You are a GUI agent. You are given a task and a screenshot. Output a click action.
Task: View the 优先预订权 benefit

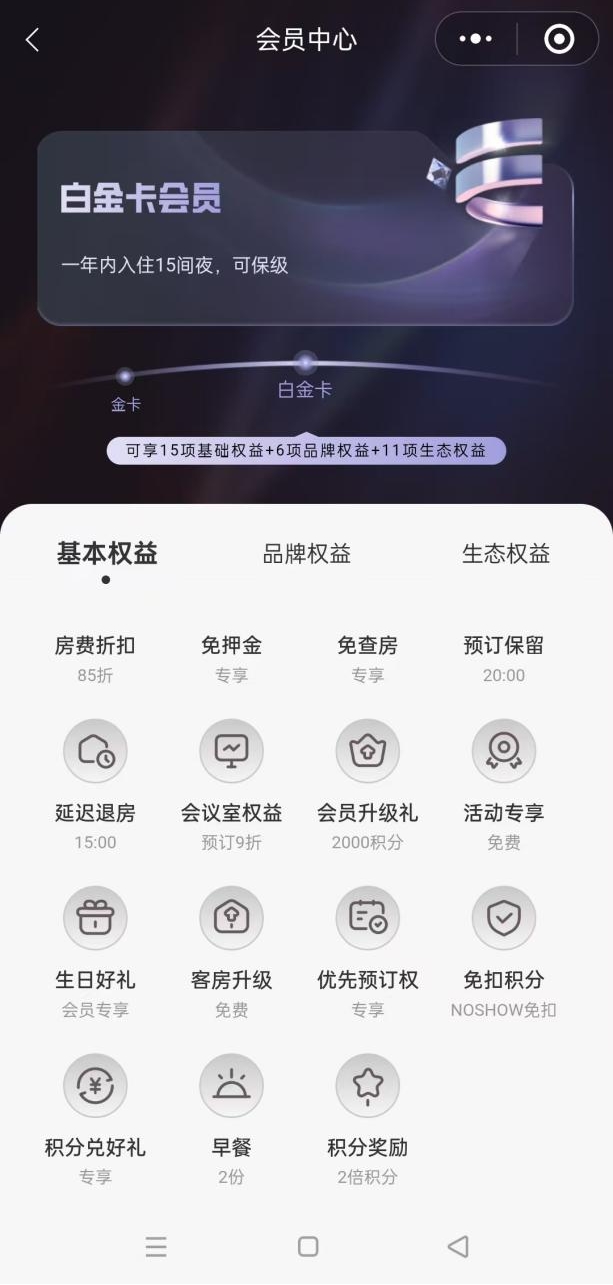pyautogui.click(x=367, y=918)
